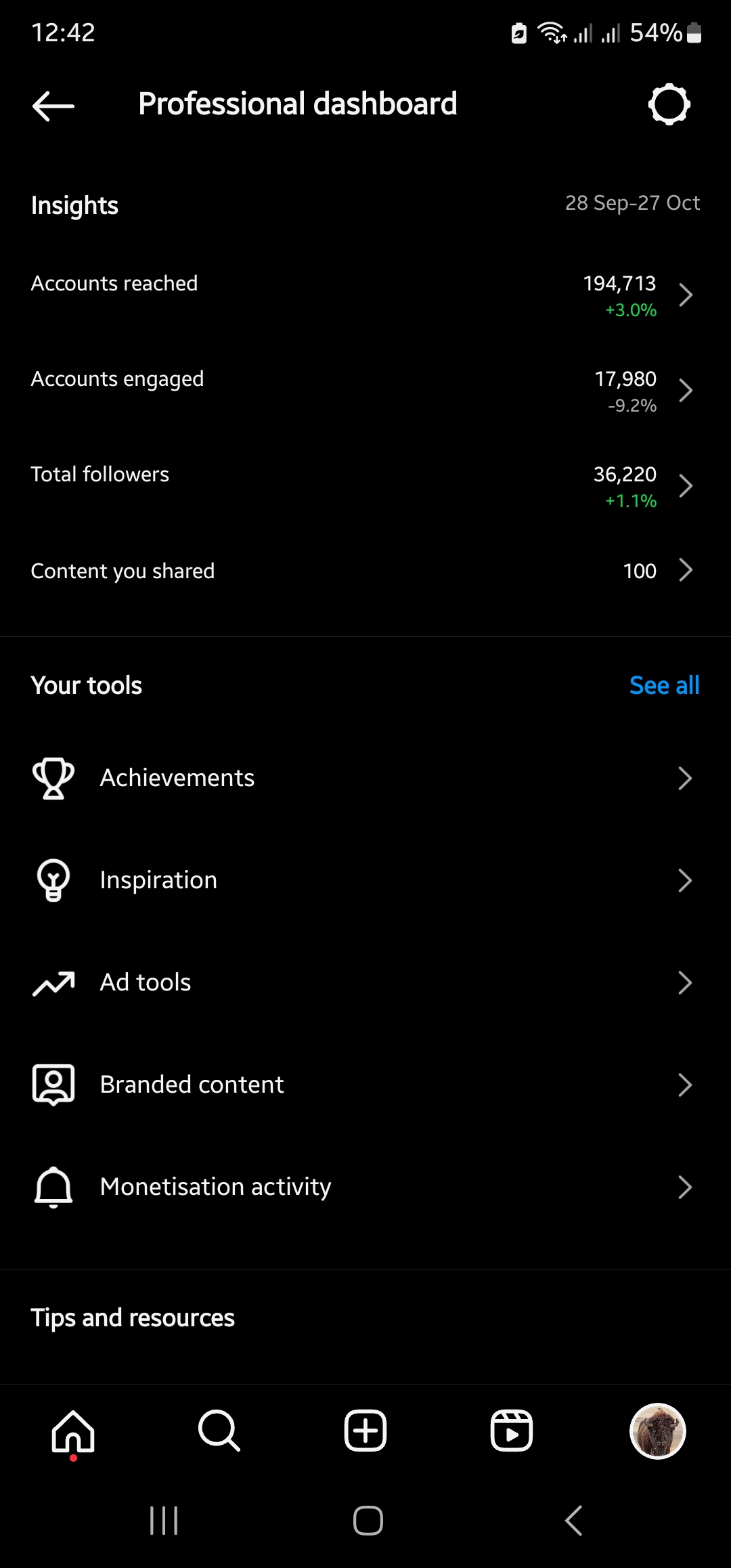Open the Branded content row
The image size is (731, 1568).
[365, 1085]
